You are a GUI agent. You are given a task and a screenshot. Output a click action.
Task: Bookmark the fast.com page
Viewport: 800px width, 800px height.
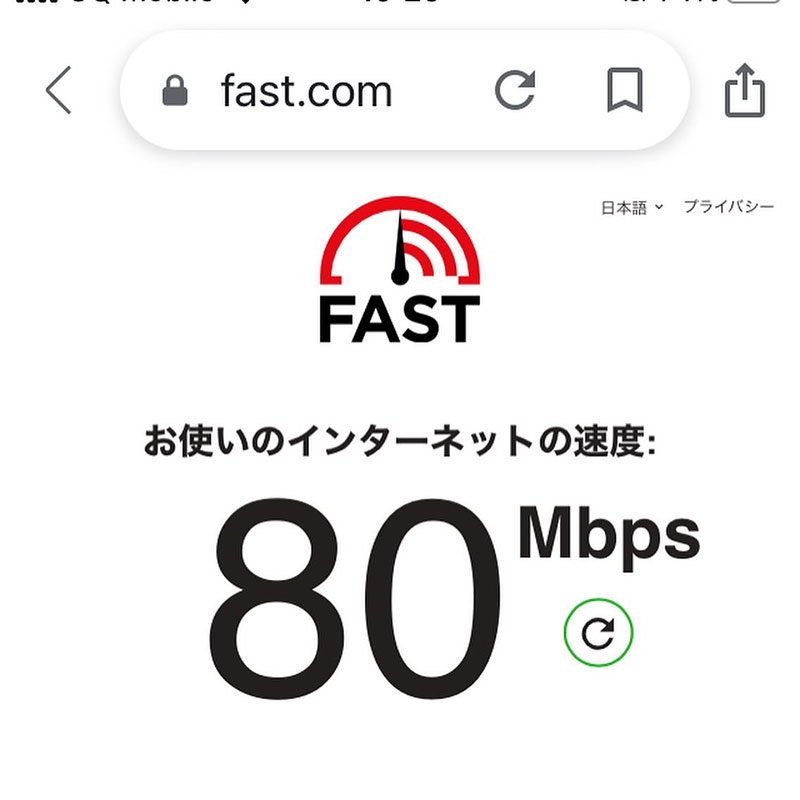pyautogui.click(x=625, y=92)
